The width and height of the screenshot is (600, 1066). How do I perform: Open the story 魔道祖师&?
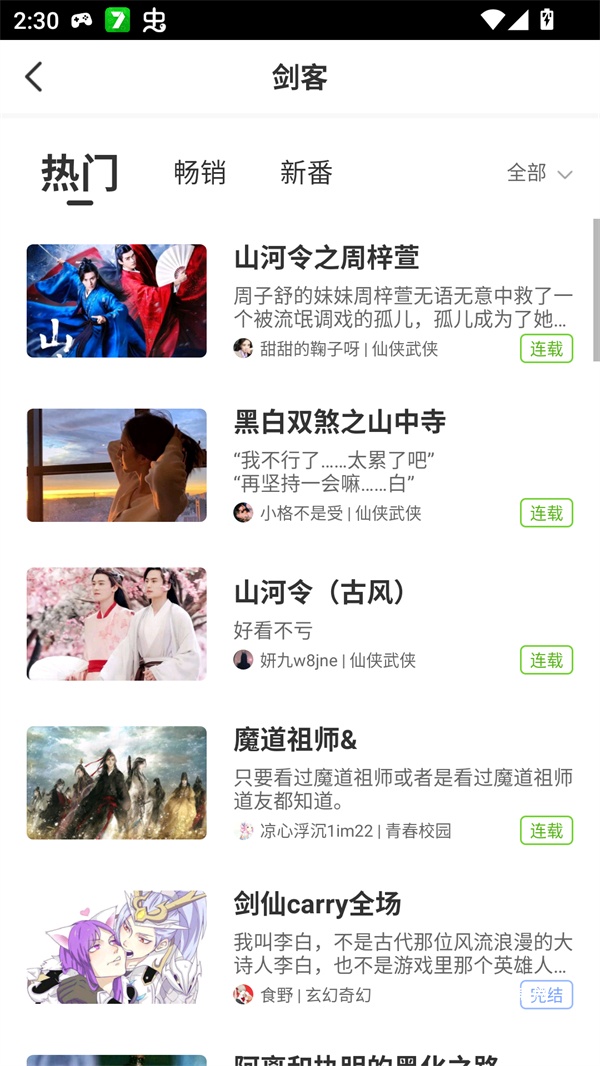pos(295,740)
